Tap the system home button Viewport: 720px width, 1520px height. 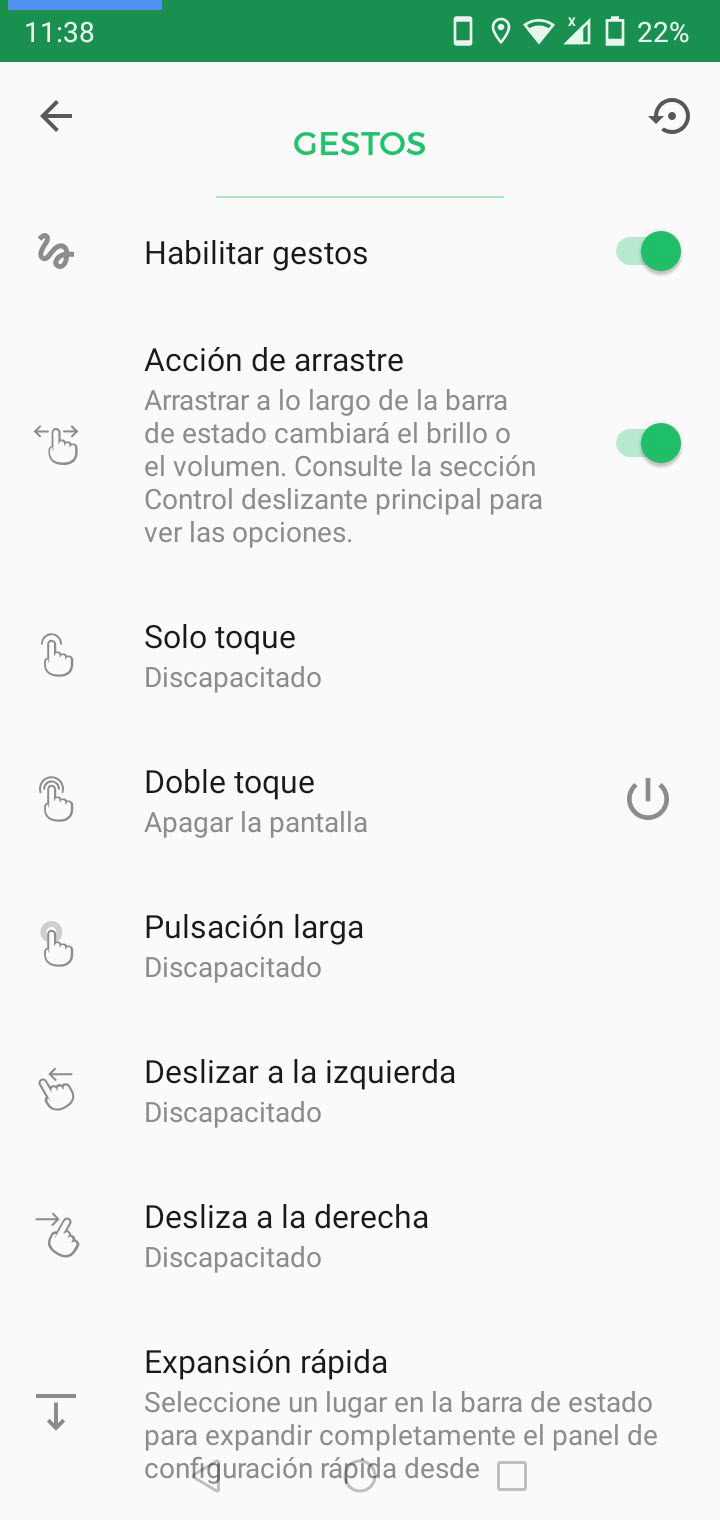click(x=360, y=1476)
